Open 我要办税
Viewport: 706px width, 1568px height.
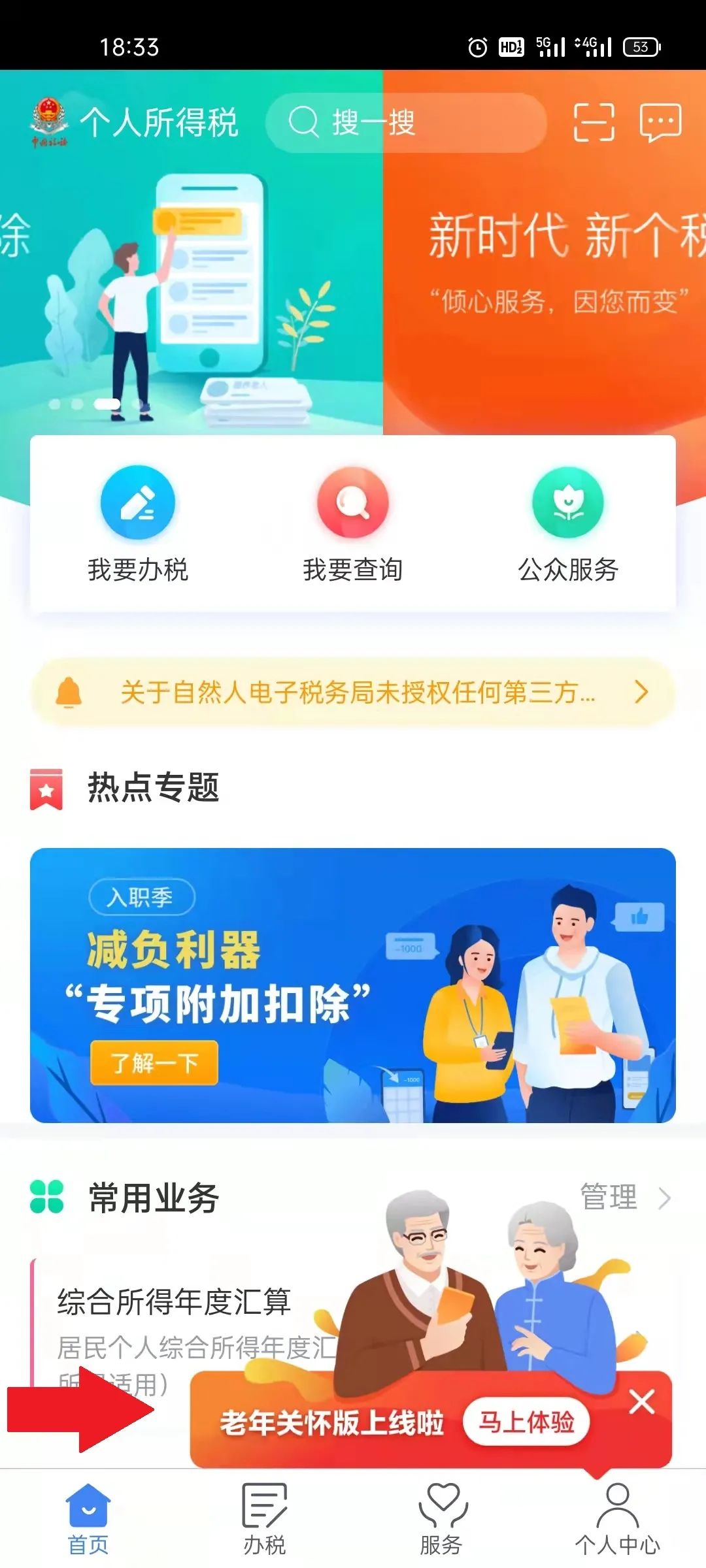pyautogui.click(x=138, y=524)
